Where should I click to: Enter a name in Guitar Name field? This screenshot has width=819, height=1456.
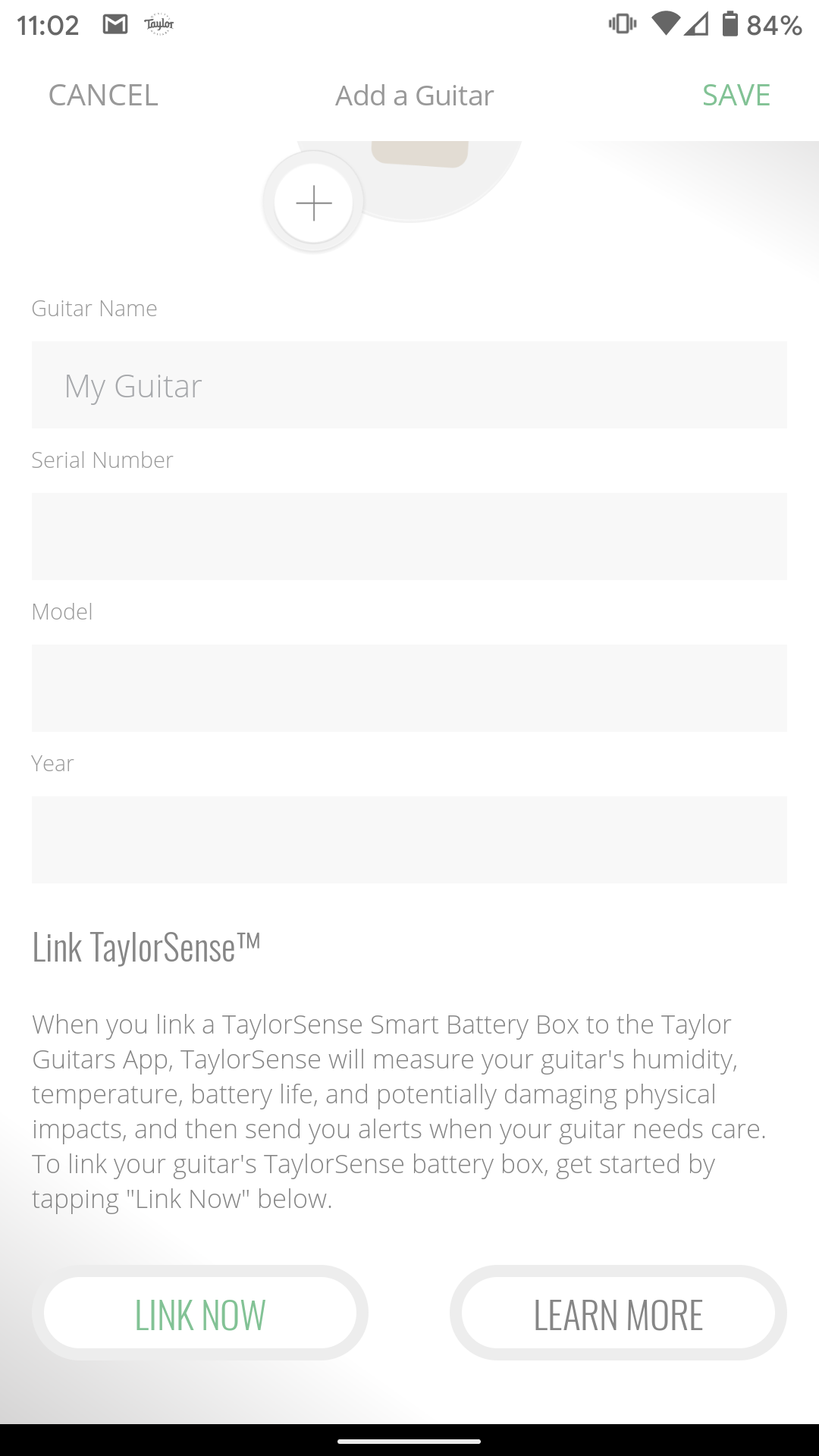(409, 384)
